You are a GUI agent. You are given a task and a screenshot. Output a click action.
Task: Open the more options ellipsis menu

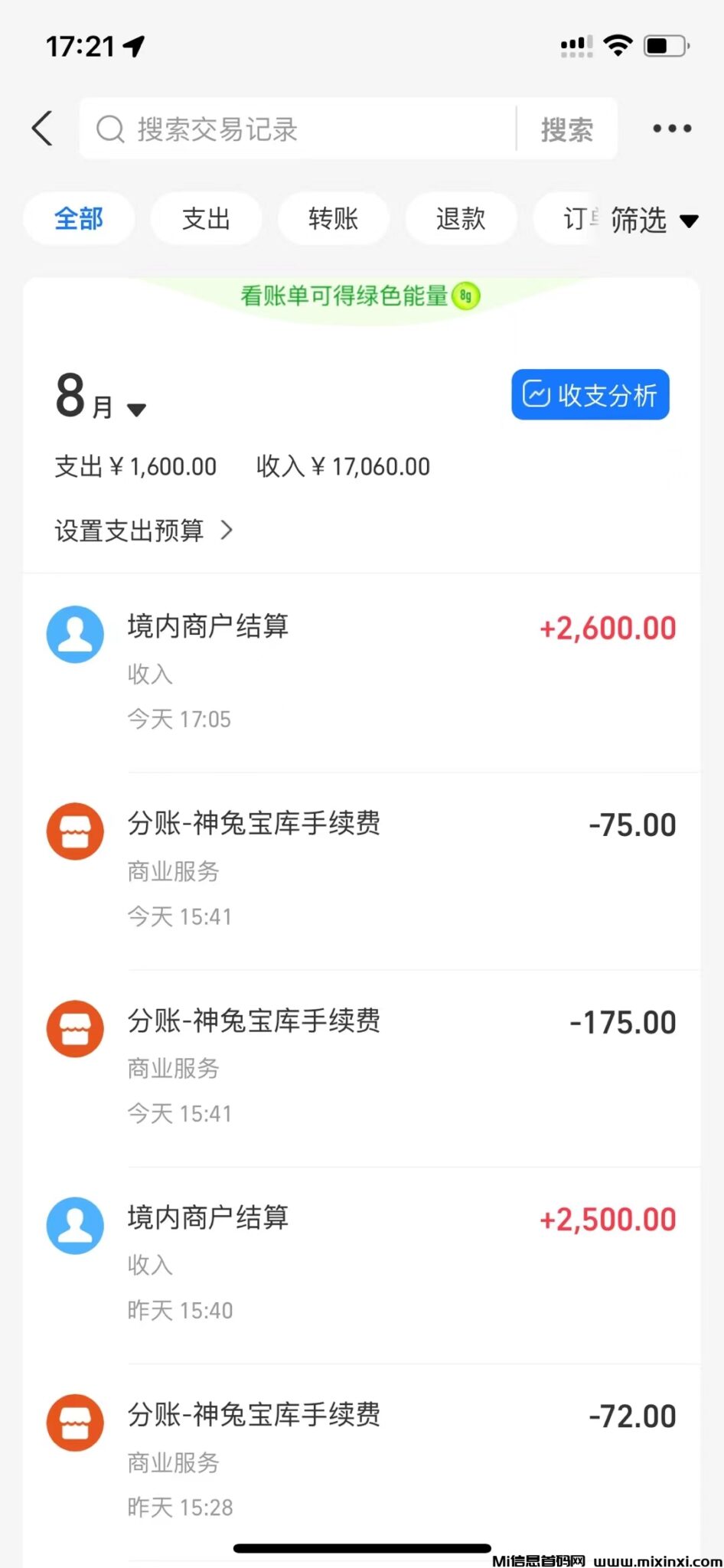tap(671, 128)
